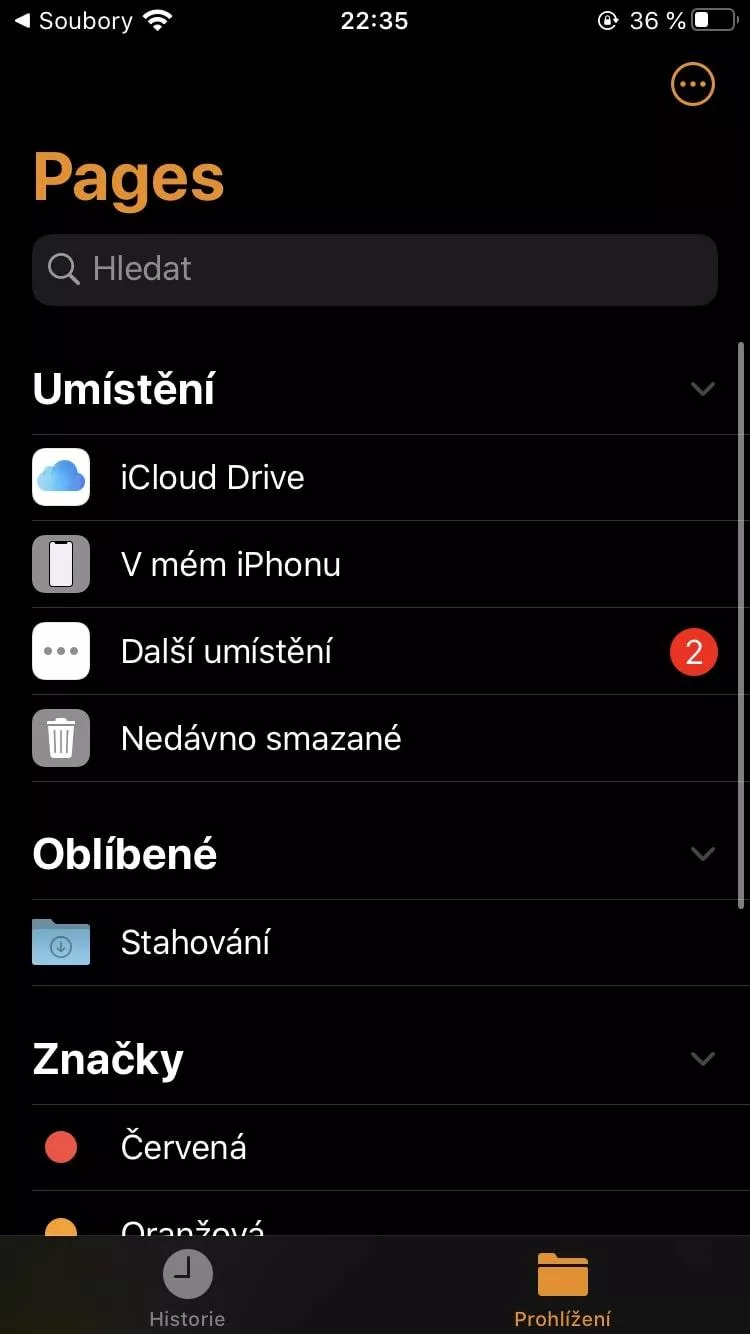The image size is (750, 1334).
Task: Collapse the Oblíbené section
Action: click(x=703, y=854)
